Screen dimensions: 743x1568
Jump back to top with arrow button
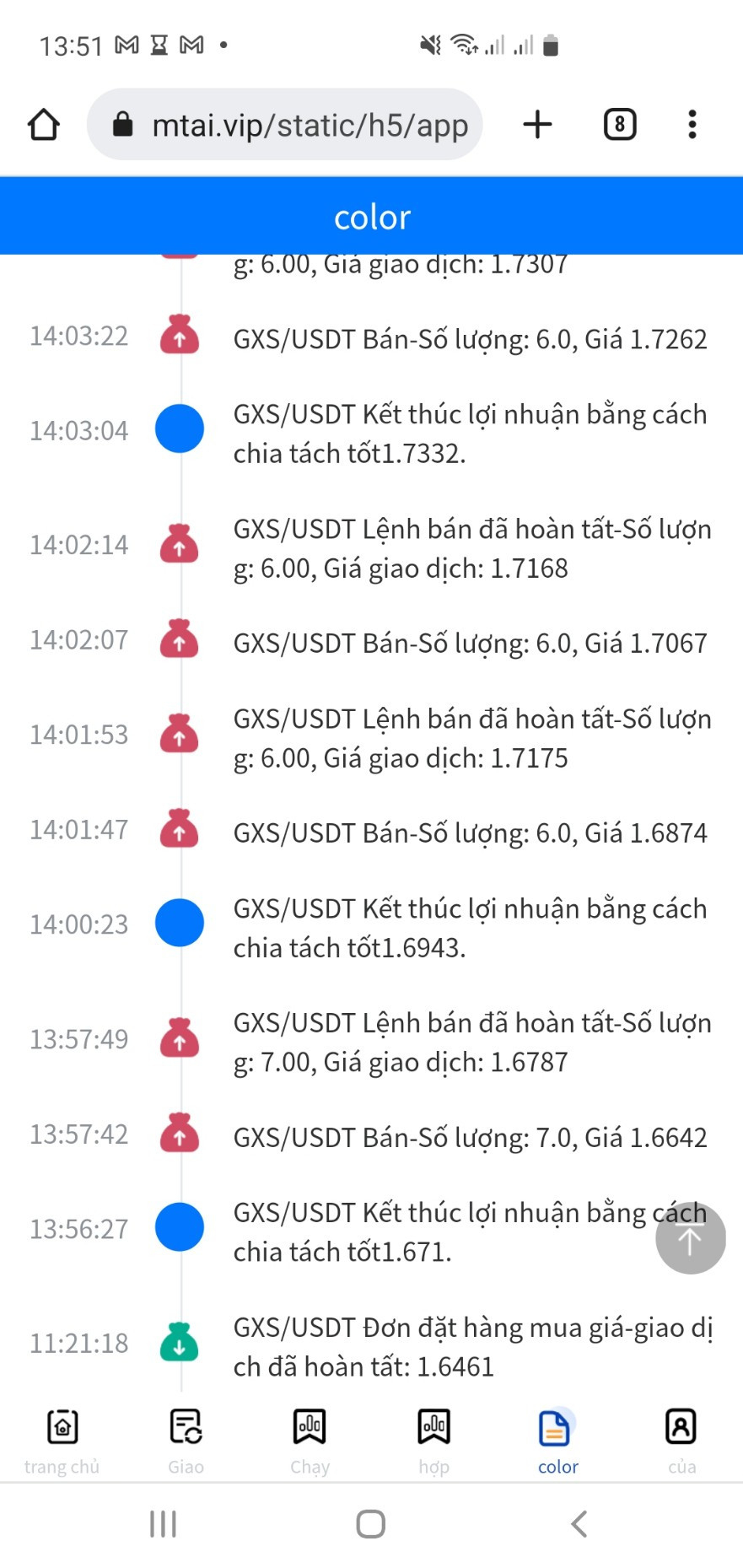[x=690, y=1238]
